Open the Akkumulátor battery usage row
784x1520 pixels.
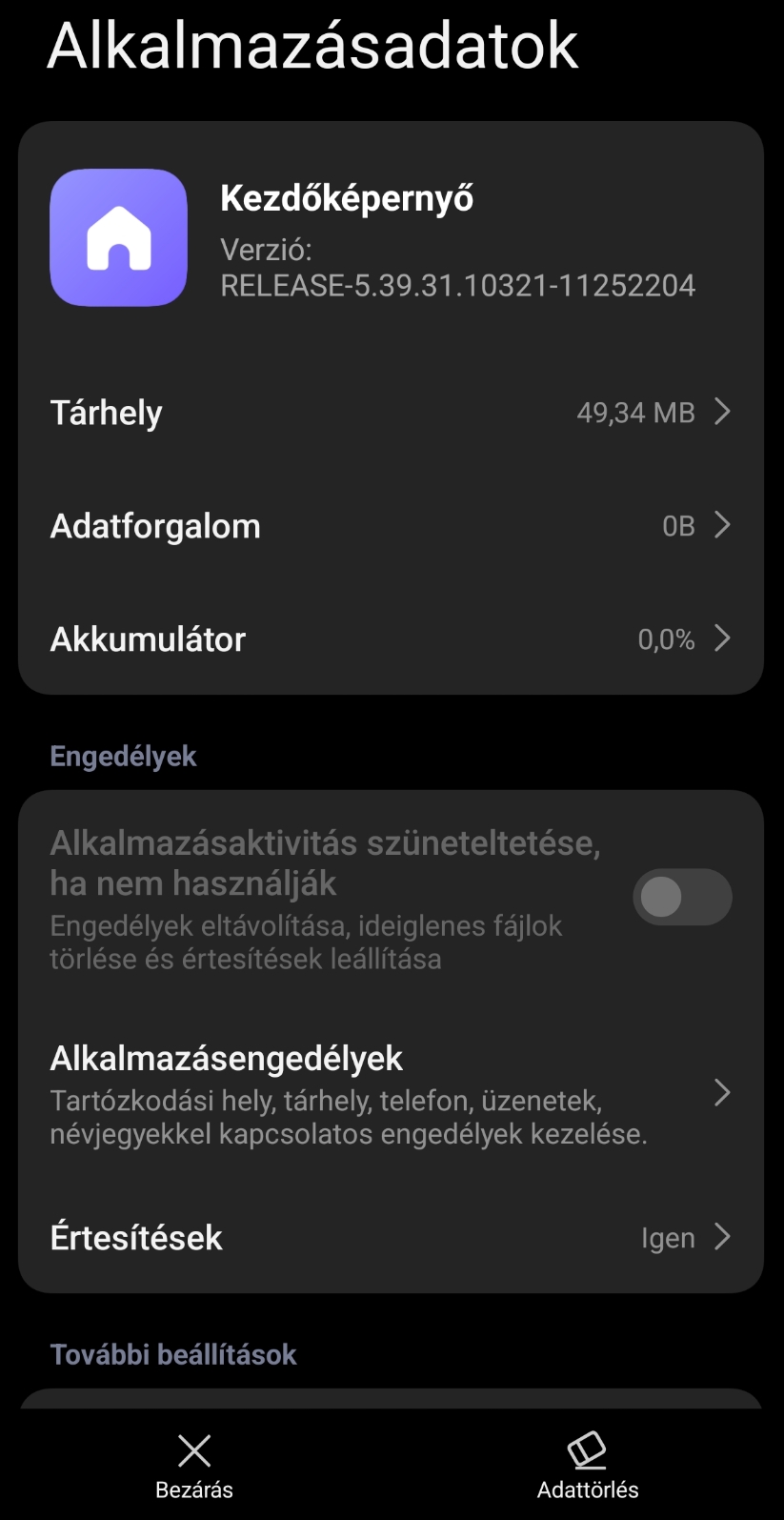point(391,639)
